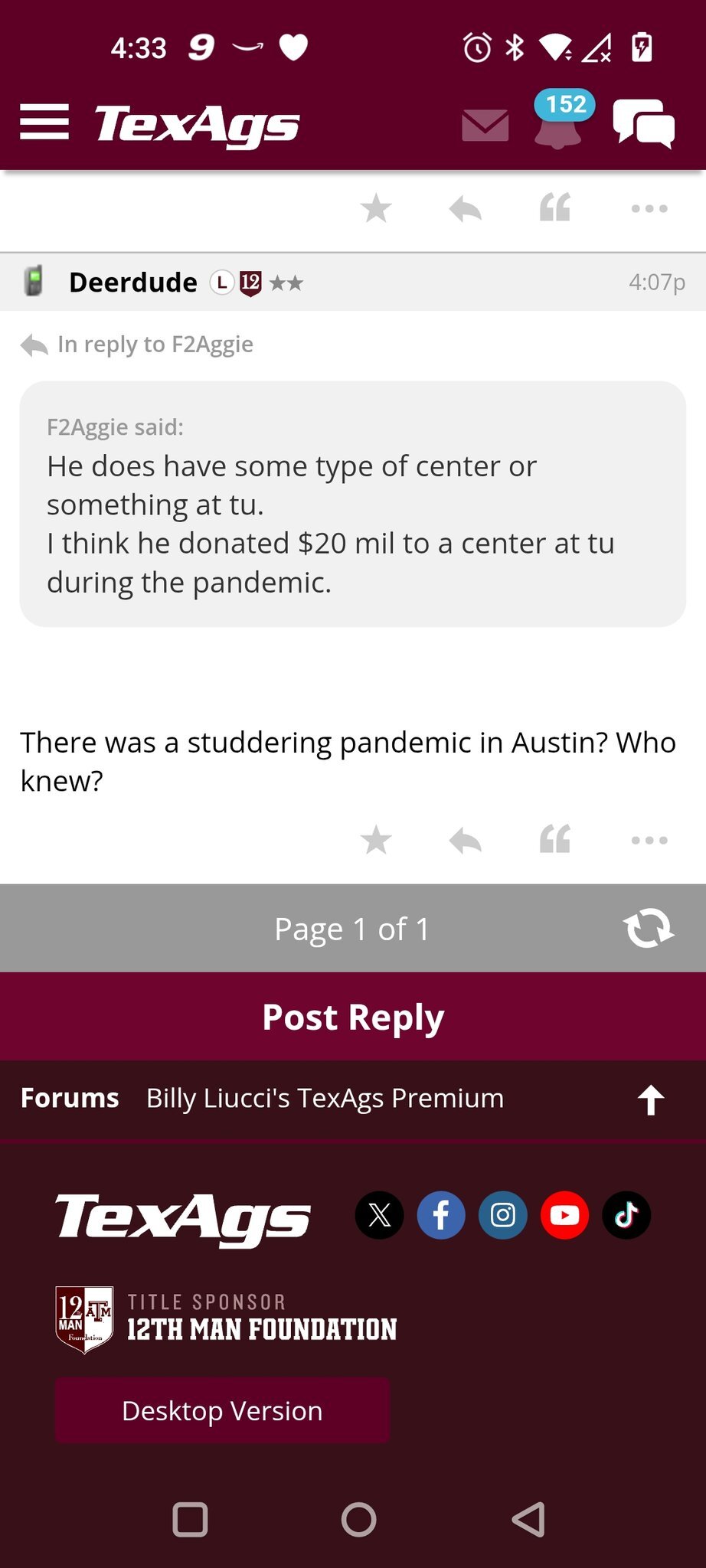Screen dimensions: 706x1568
Task: Open the TexAgs YouTube channel
Action: [565, 1215]
